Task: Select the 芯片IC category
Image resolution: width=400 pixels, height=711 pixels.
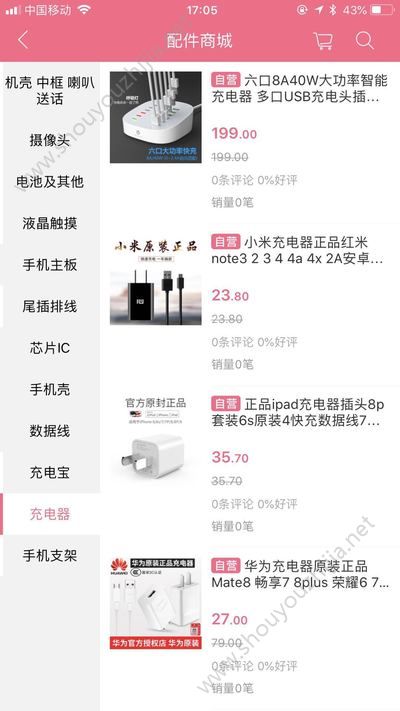Action: (x=50, y=348)
